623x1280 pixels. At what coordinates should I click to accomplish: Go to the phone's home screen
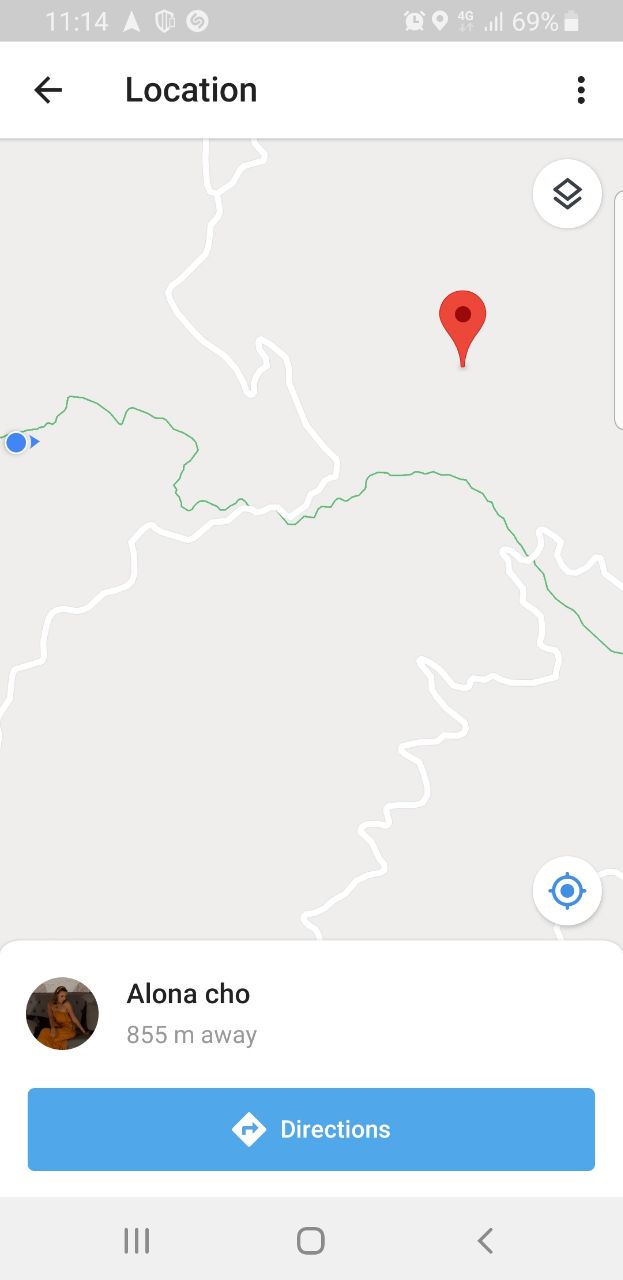(311, 1241)
